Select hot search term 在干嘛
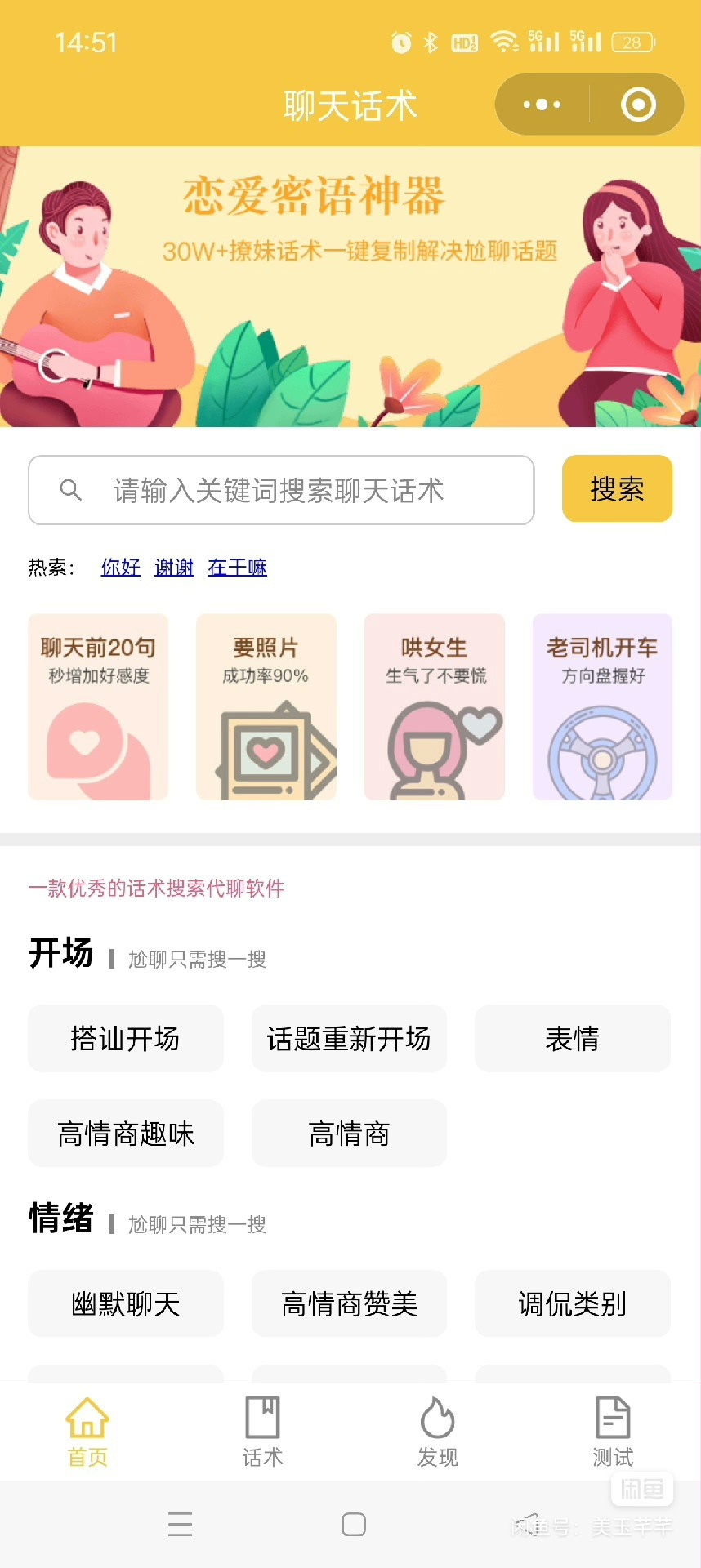The height and width of the screenshot is (1568, 701). tap(237, 568)
